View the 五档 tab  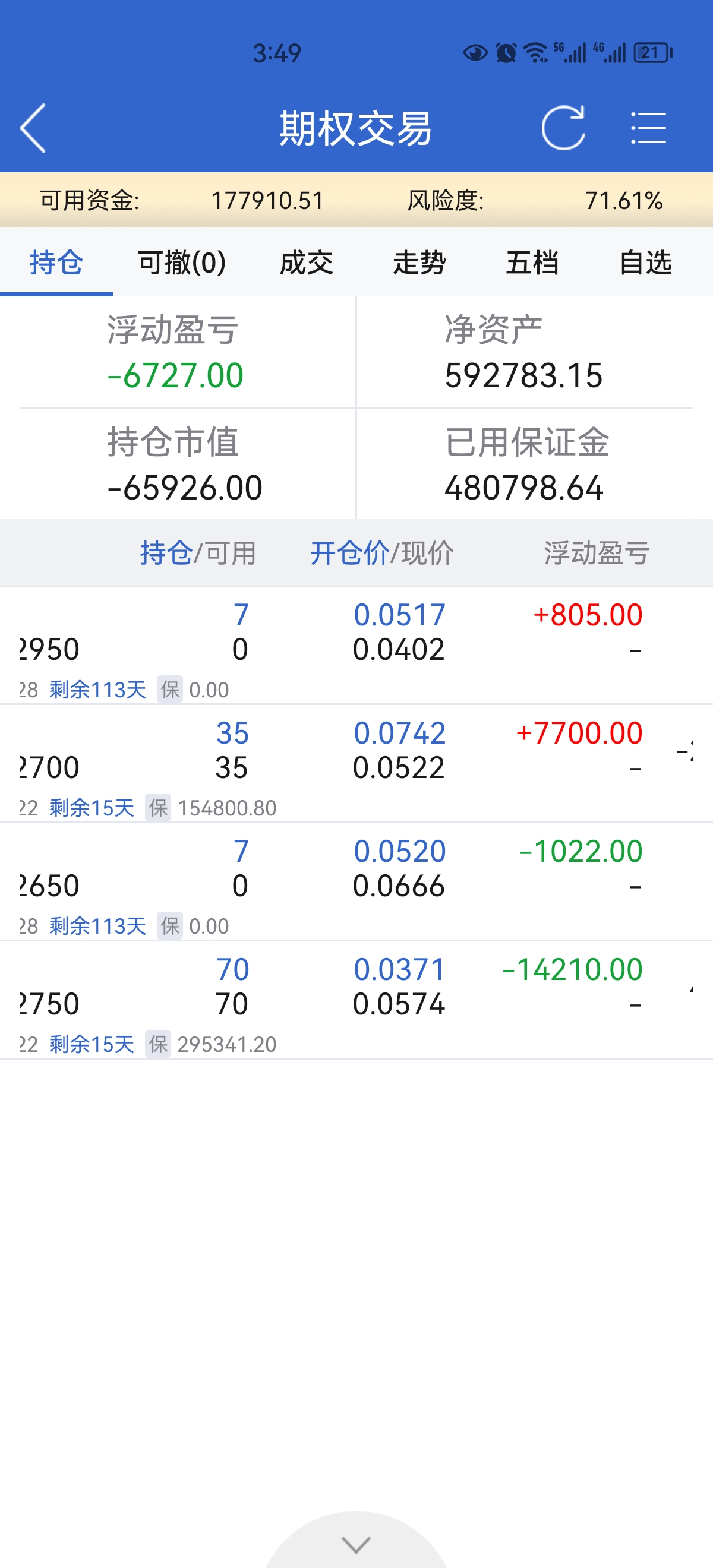click(x=532, y=263)
